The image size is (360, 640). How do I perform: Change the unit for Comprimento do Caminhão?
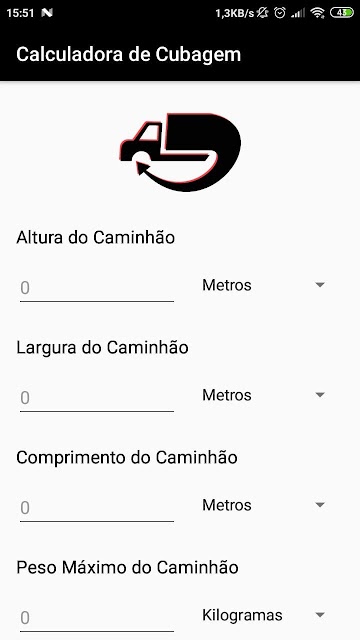pos(264,505)
